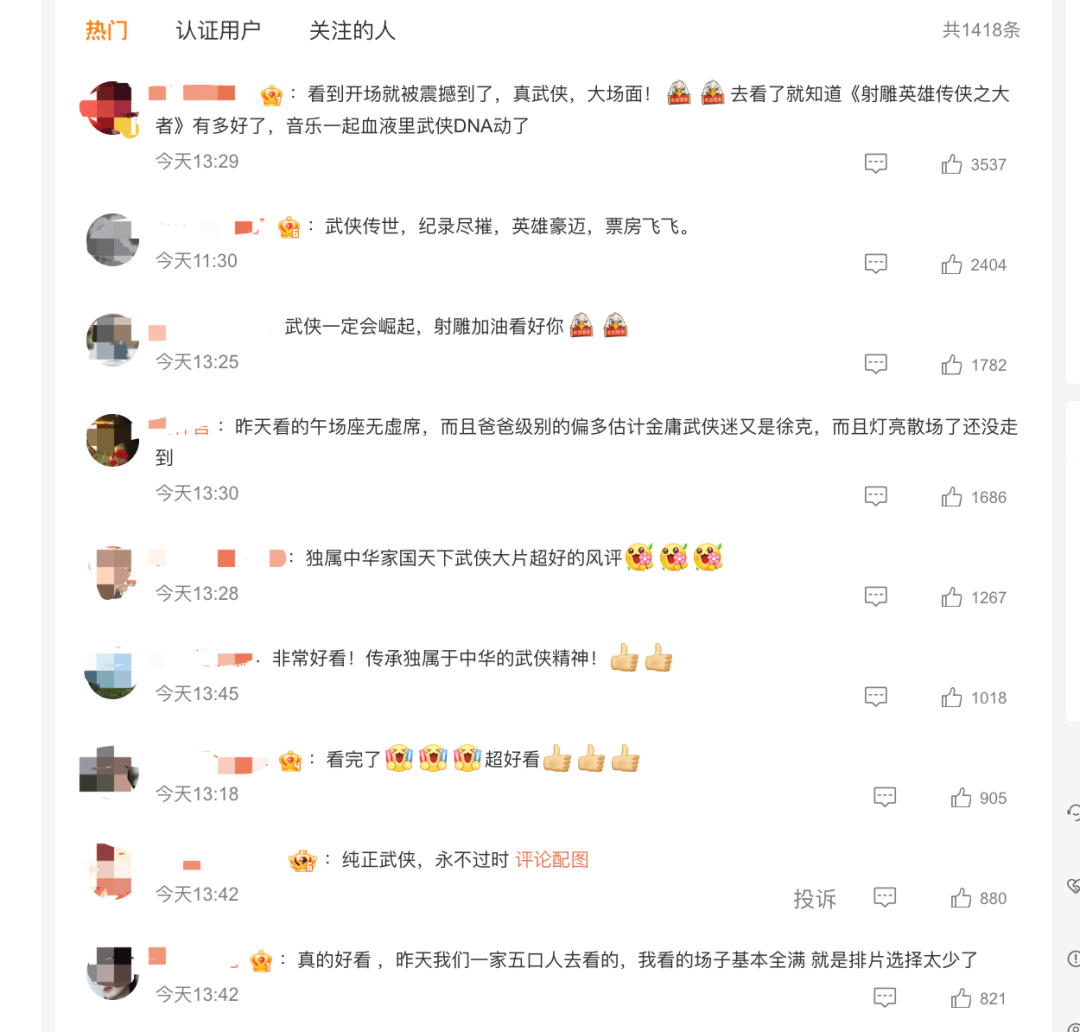Like the comment with 880 likes
1080x1032 pixels.
tap(961, 898)
